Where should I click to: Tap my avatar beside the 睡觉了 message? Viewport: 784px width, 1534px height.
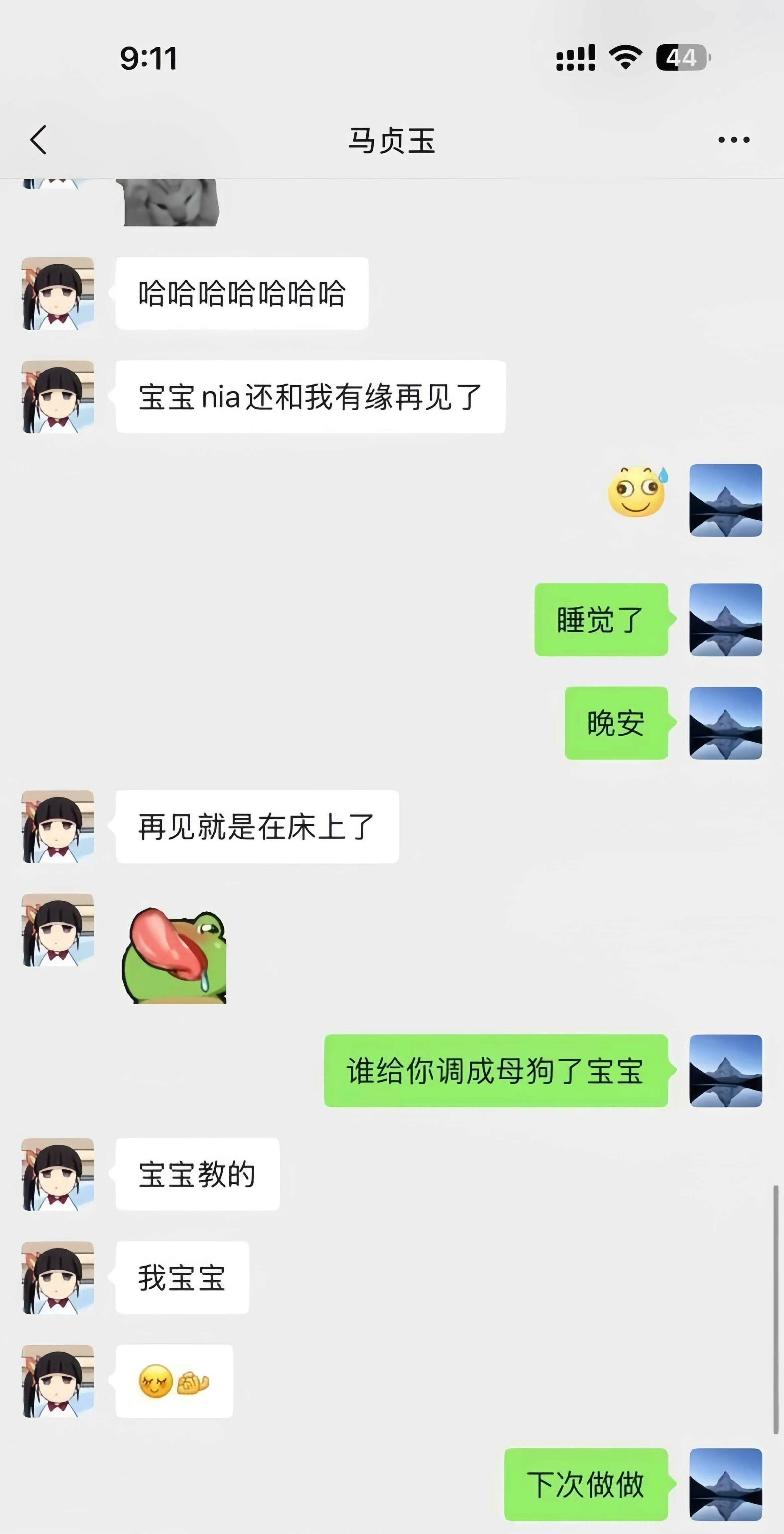725,619
